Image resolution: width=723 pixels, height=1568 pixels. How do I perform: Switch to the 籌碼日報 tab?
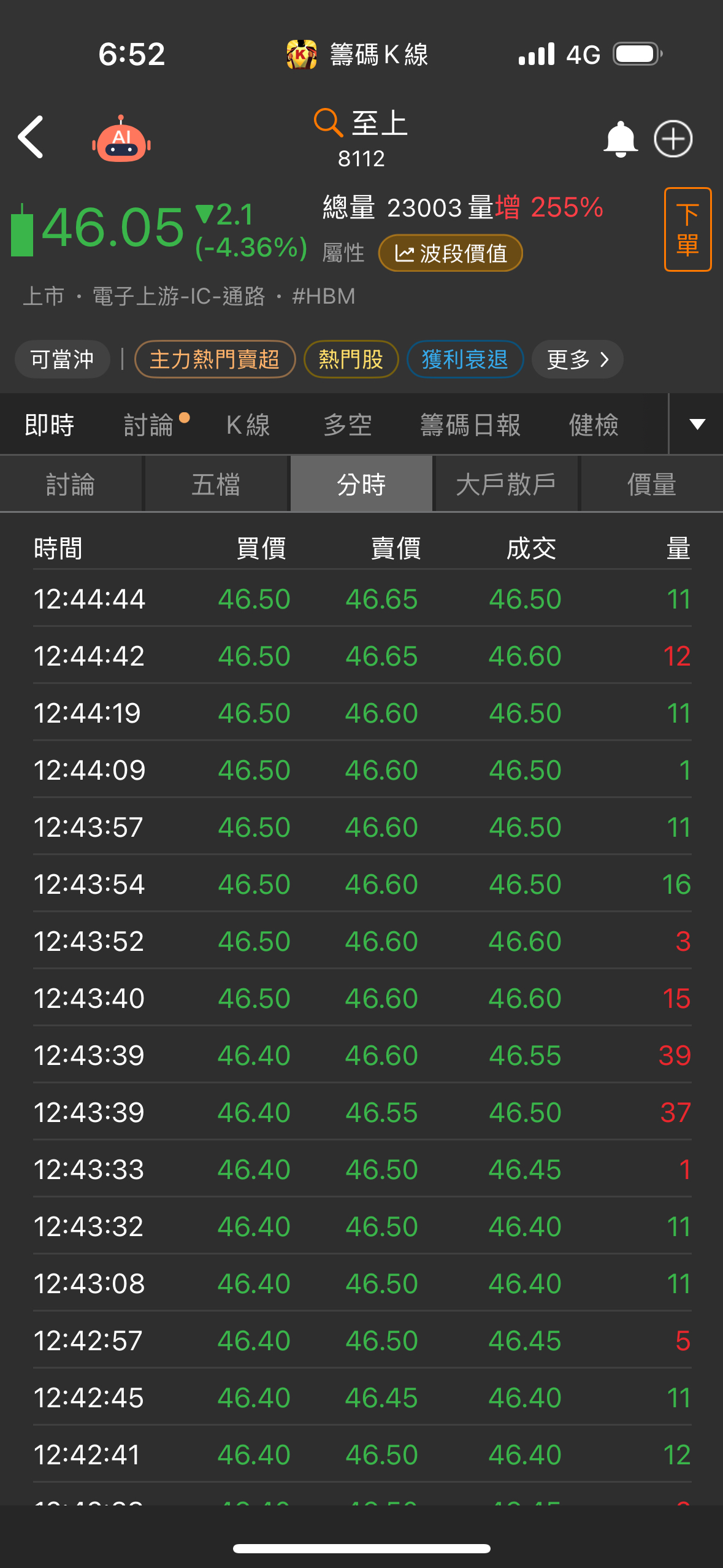(470, 425)
